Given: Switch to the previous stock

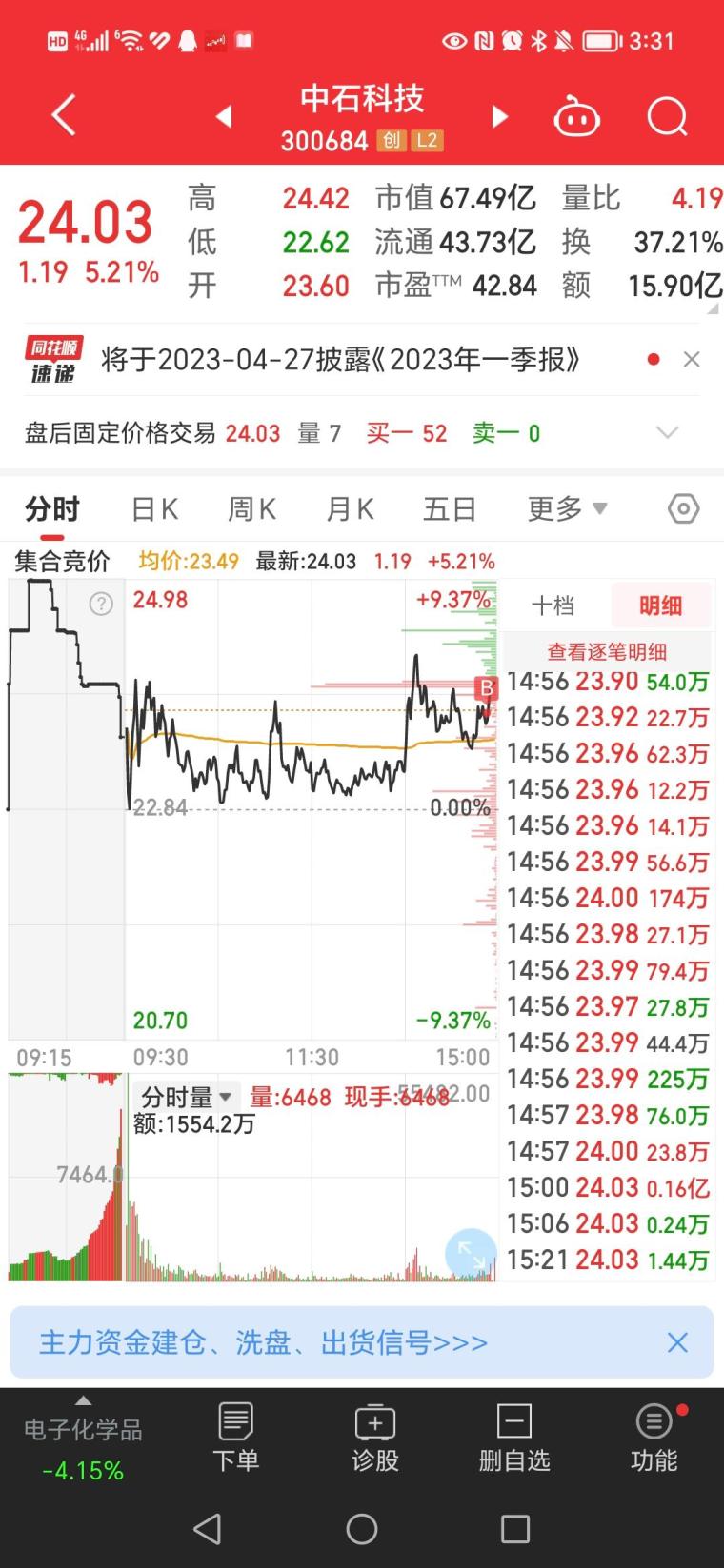Looking at the screenshot, I should coord(224,117).
